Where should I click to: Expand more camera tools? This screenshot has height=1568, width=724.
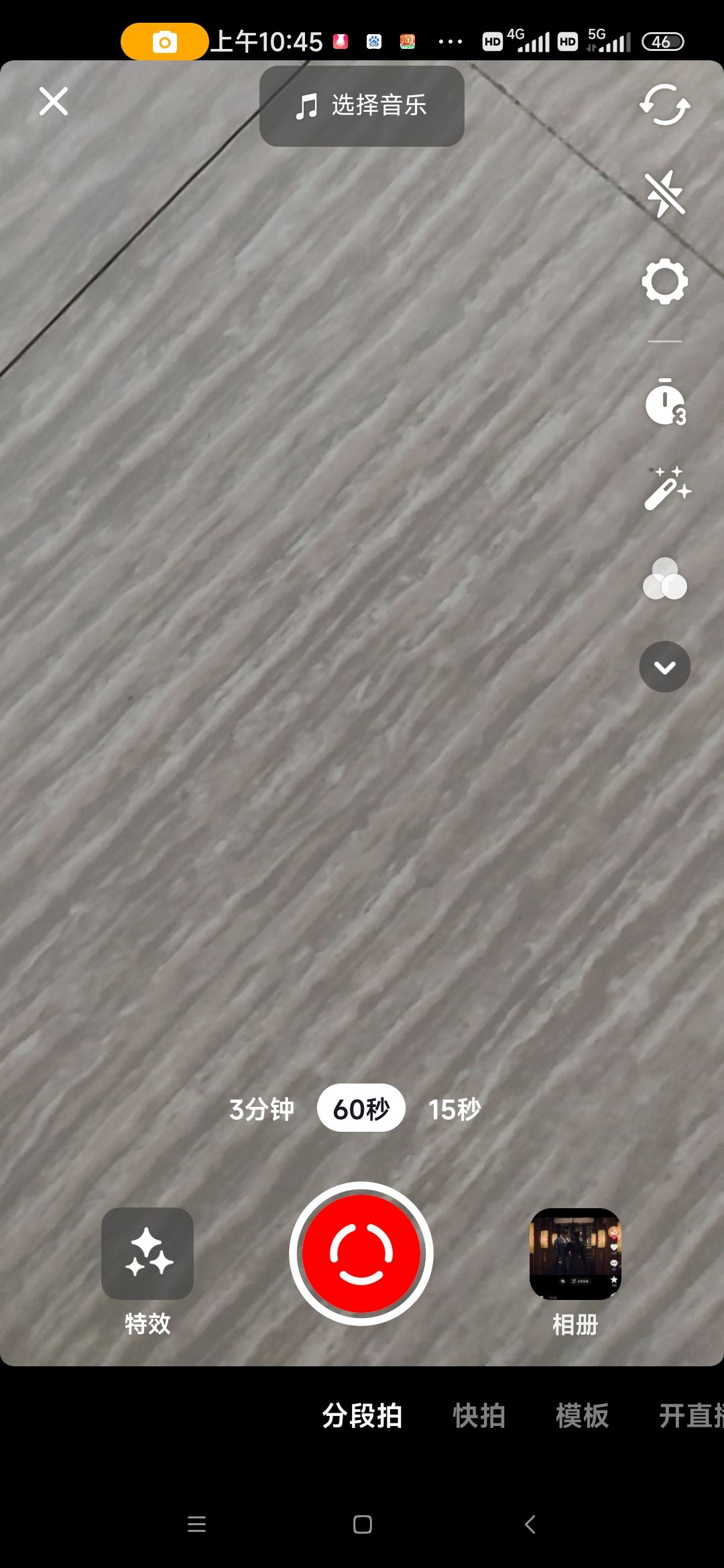664,667
